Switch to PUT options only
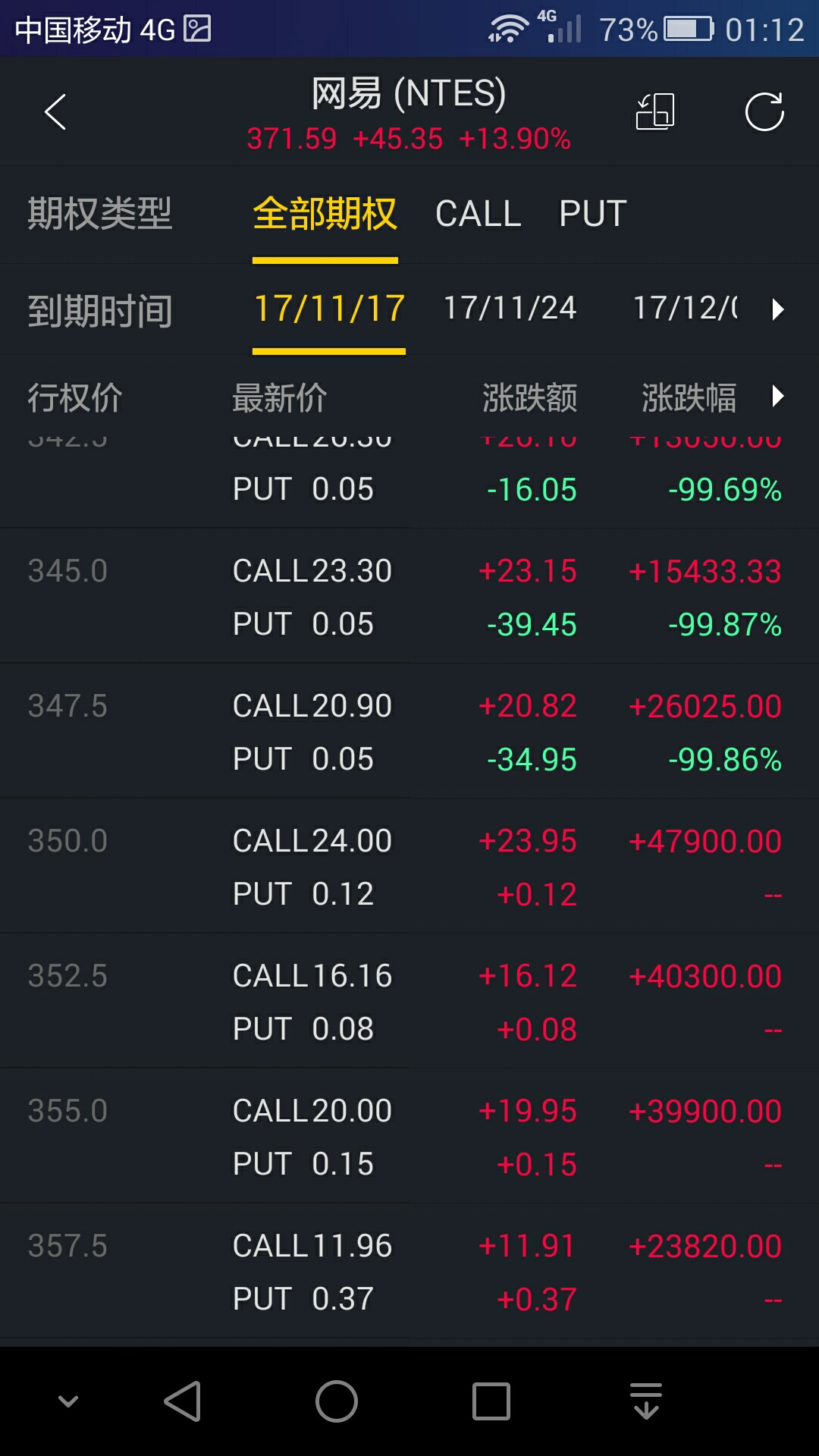 (592, 214)
